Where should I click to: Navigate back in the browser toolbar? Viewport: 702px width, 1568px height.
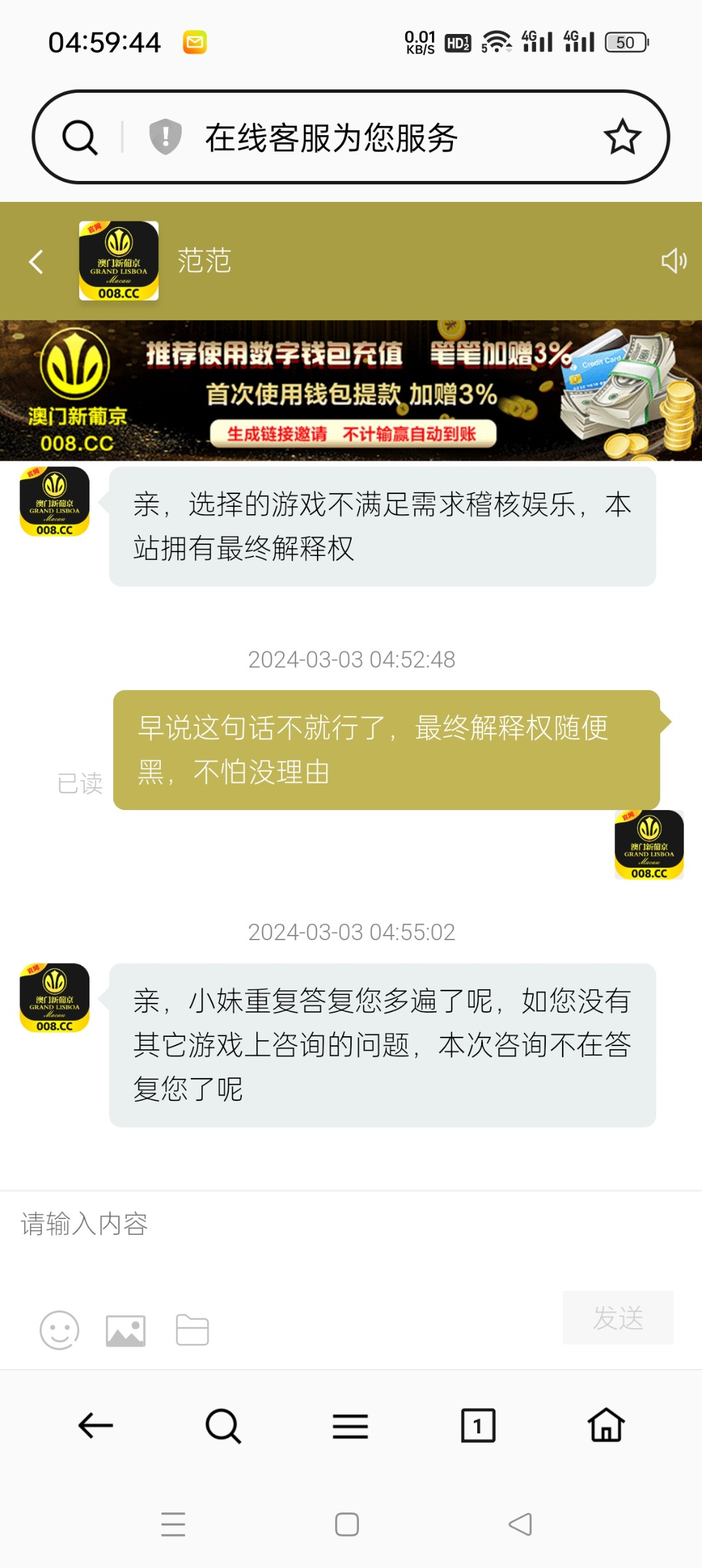(x=95, y=1426)
